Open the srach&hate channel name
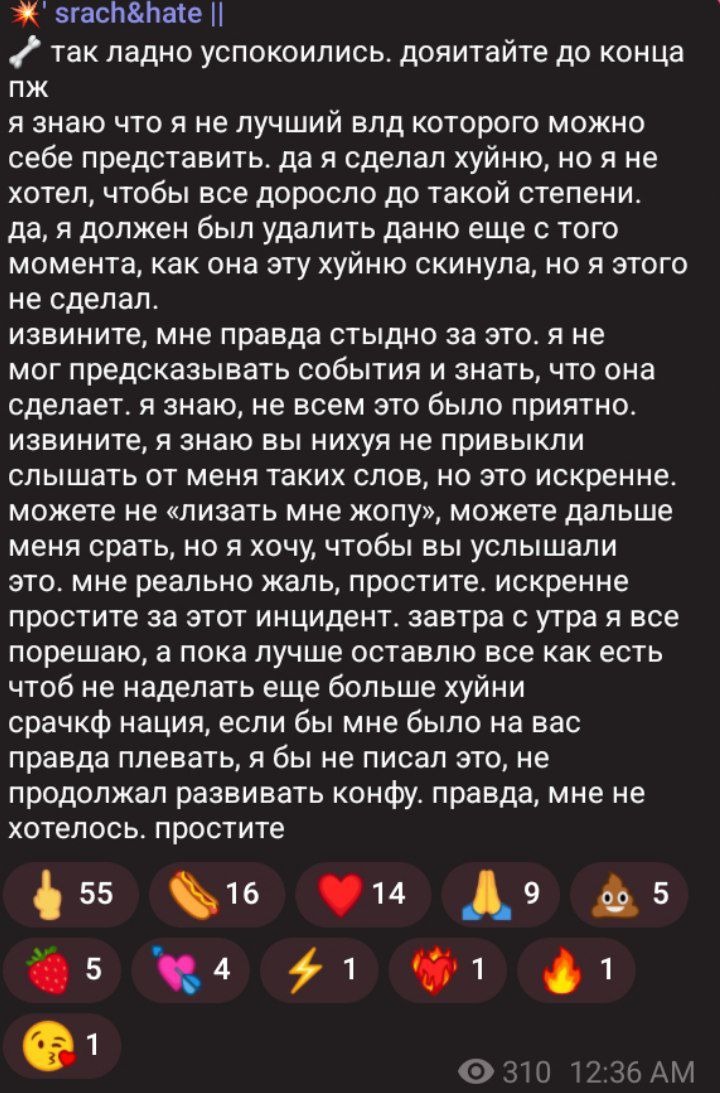Viewport: 720px width, 1093px height. pos(130,12)
